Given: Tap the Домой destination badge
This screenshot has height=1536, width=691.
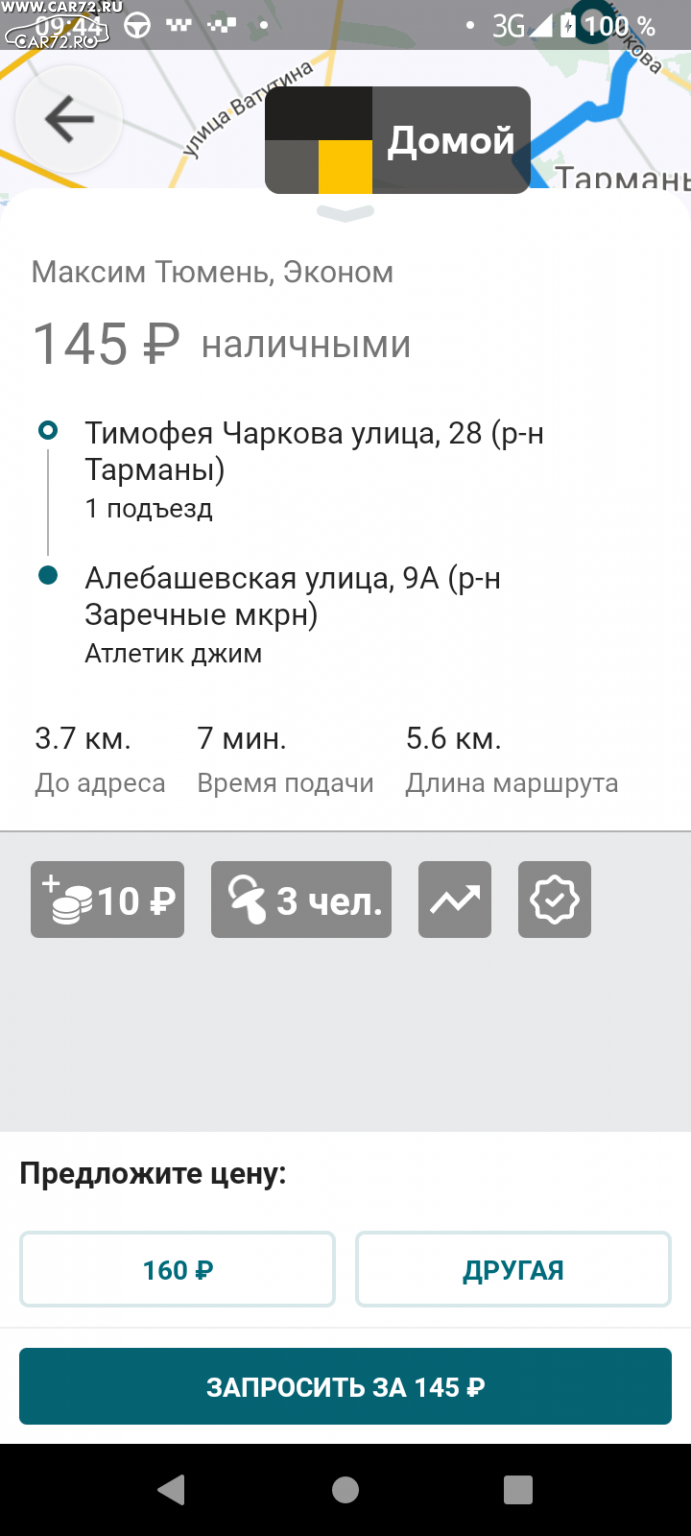Looking at the screenshot, I should click(x=398, y=140).
